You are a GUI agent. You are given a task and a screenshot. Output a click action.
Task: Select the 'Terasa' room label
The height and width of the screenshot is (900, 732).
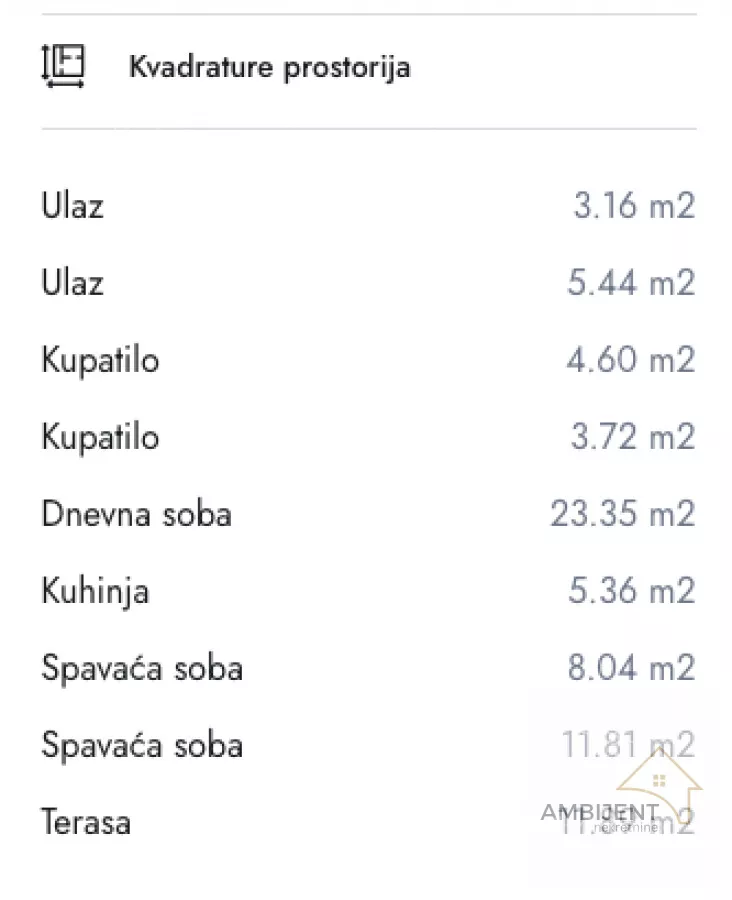point(85,822)
